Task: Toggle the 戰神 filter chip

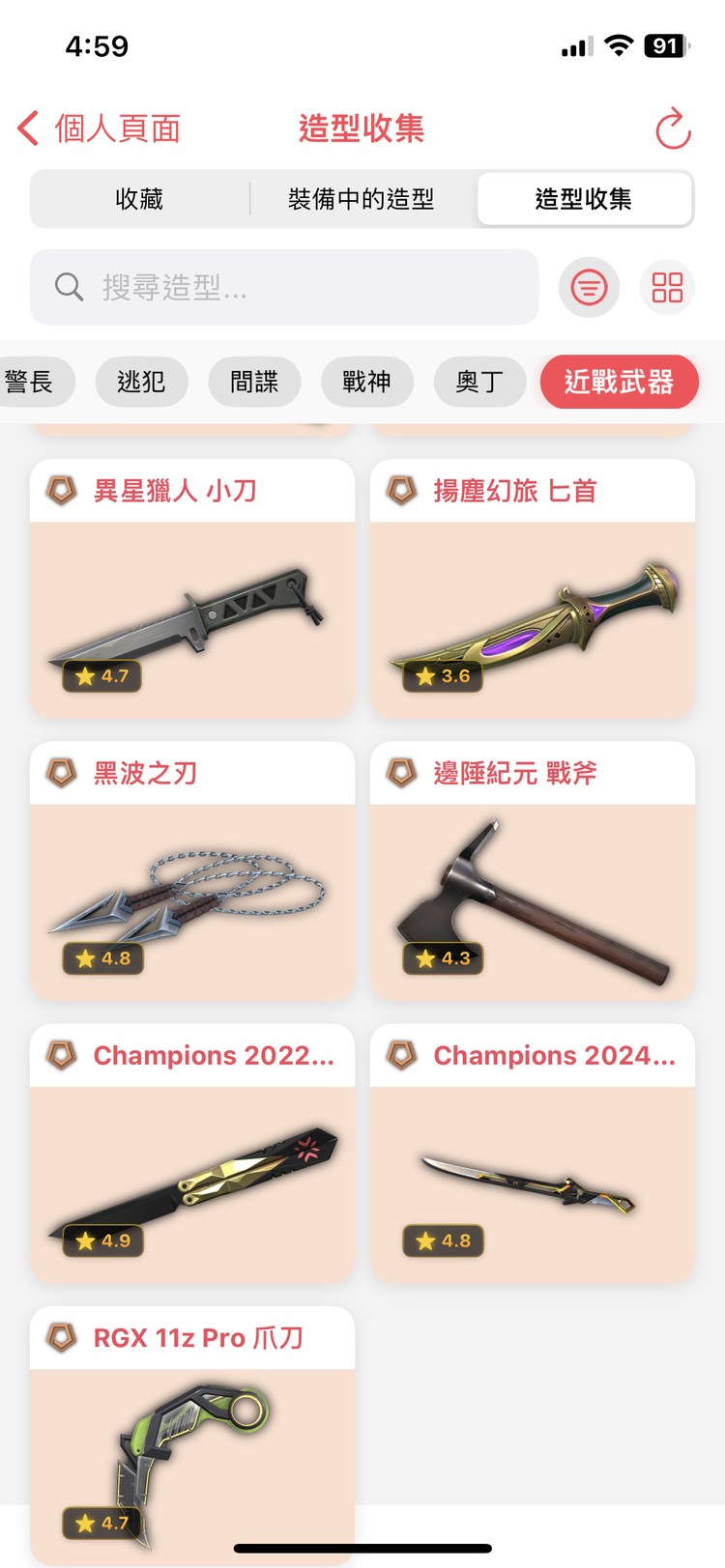Action: [367, 382]
